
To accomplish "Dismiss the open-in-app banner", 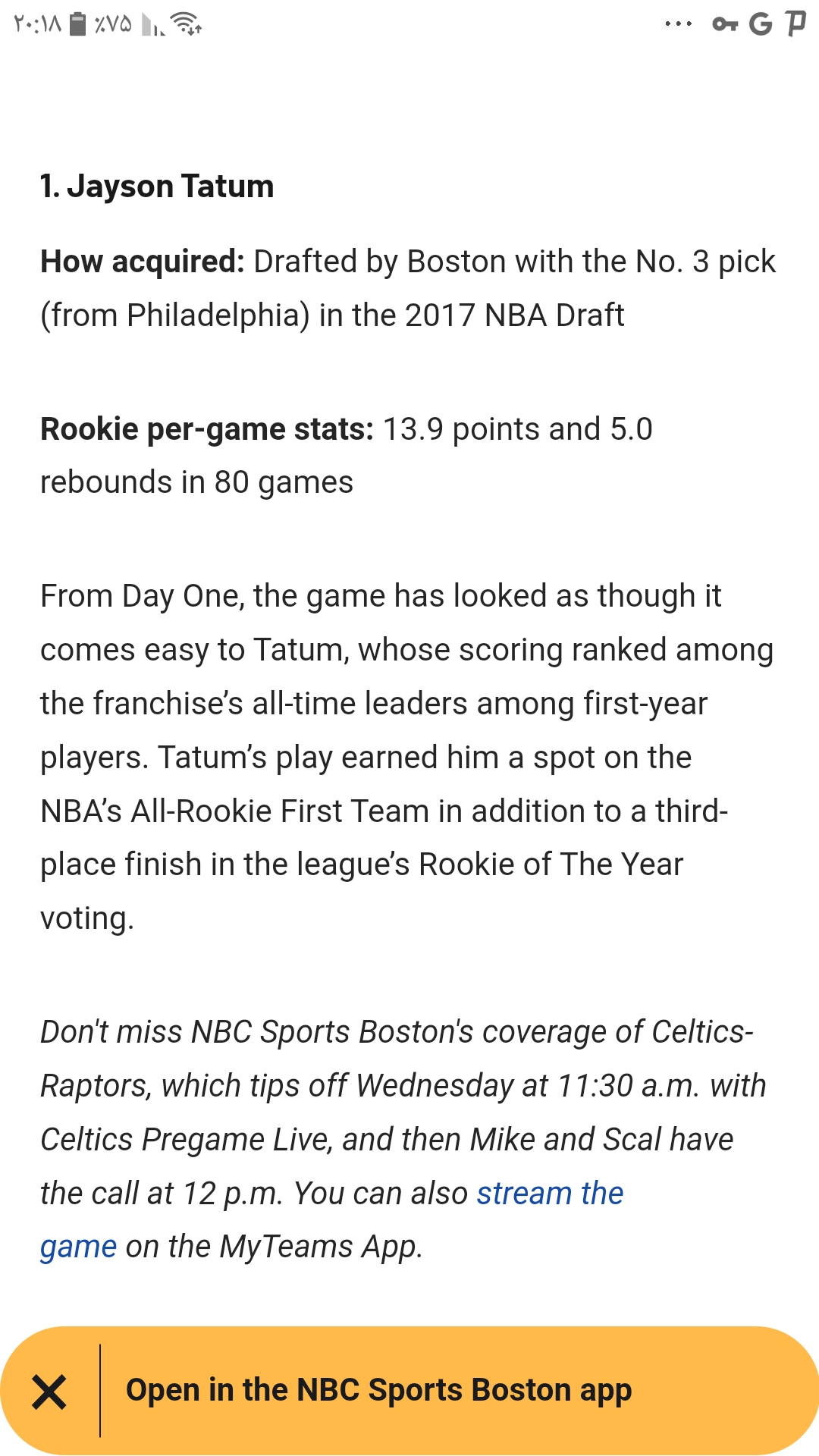I will (x=49, y=1392).
